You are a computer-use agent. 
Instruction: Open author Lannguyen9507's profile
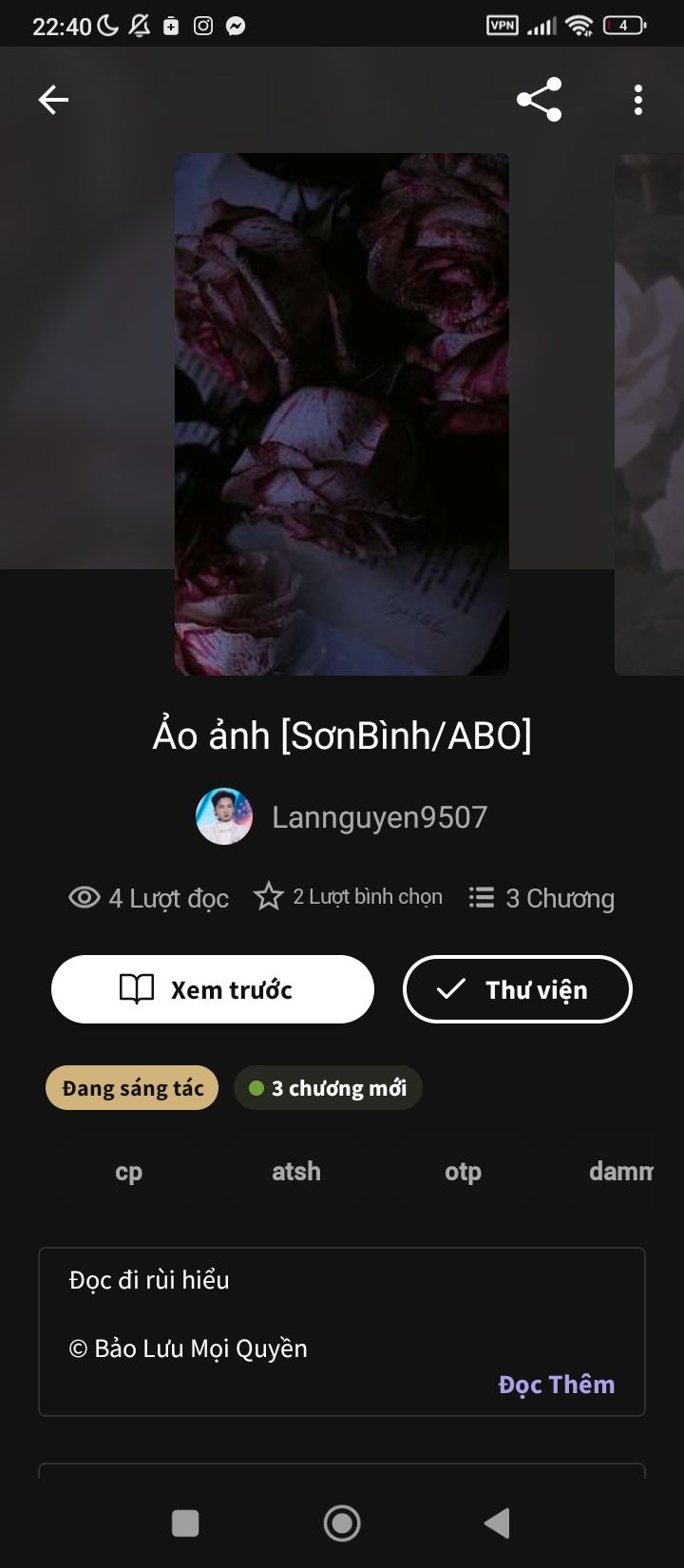342,817
